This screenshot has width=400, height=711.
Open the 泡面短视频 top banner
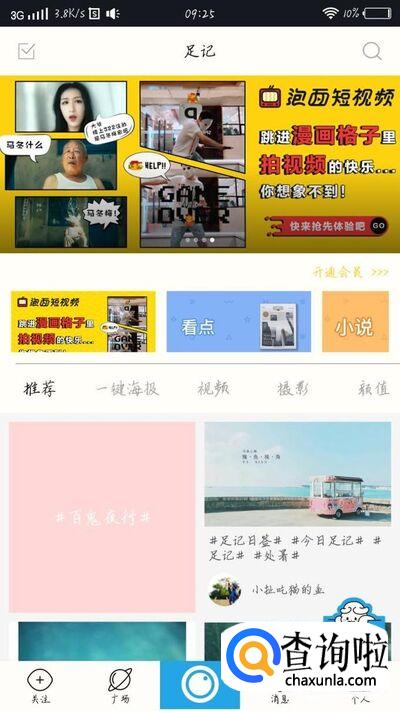200,164
